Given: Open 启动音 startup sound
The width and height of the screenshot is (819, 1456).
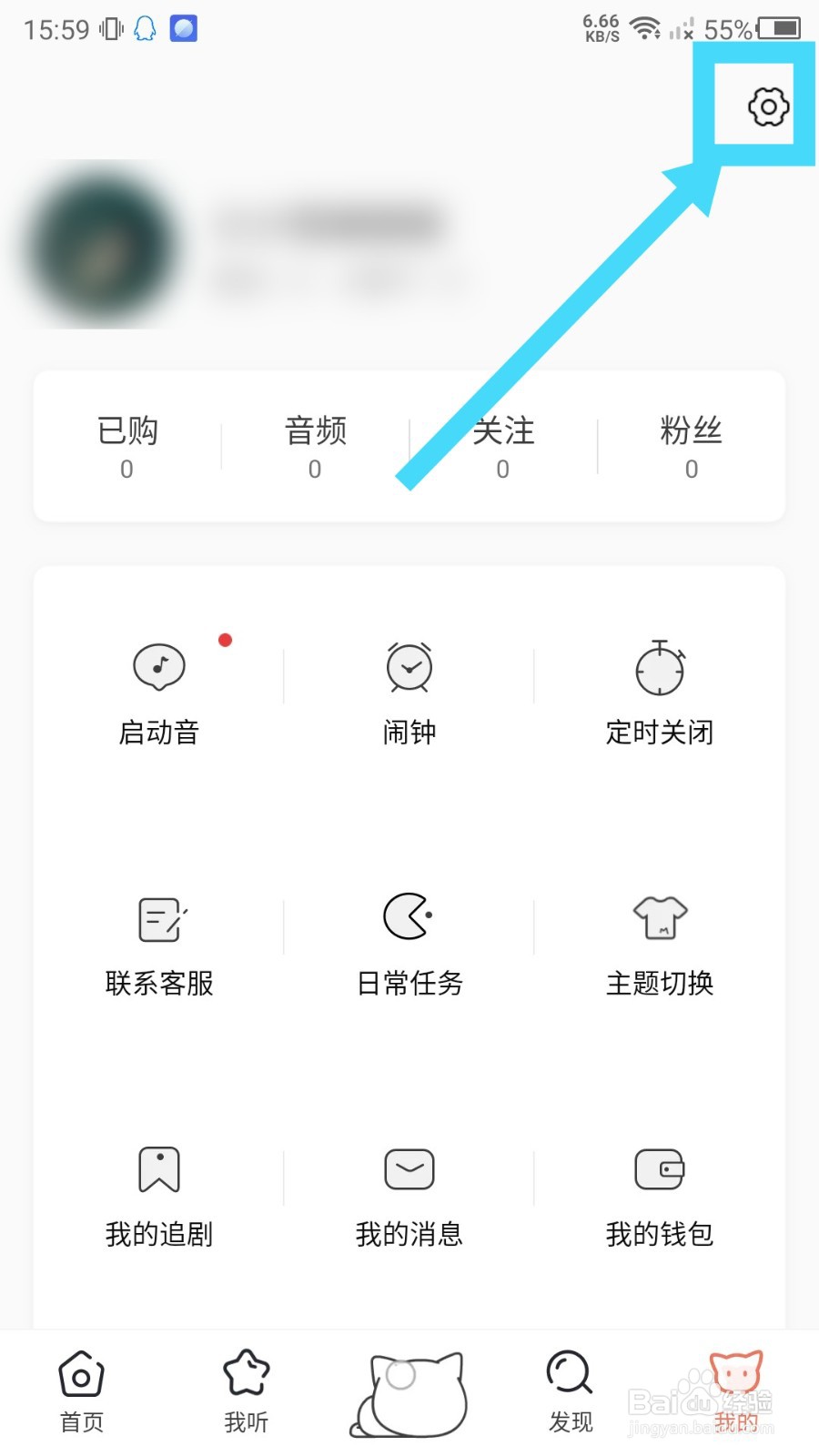Looking at the screenshot, I should click(x=159, y=693).
